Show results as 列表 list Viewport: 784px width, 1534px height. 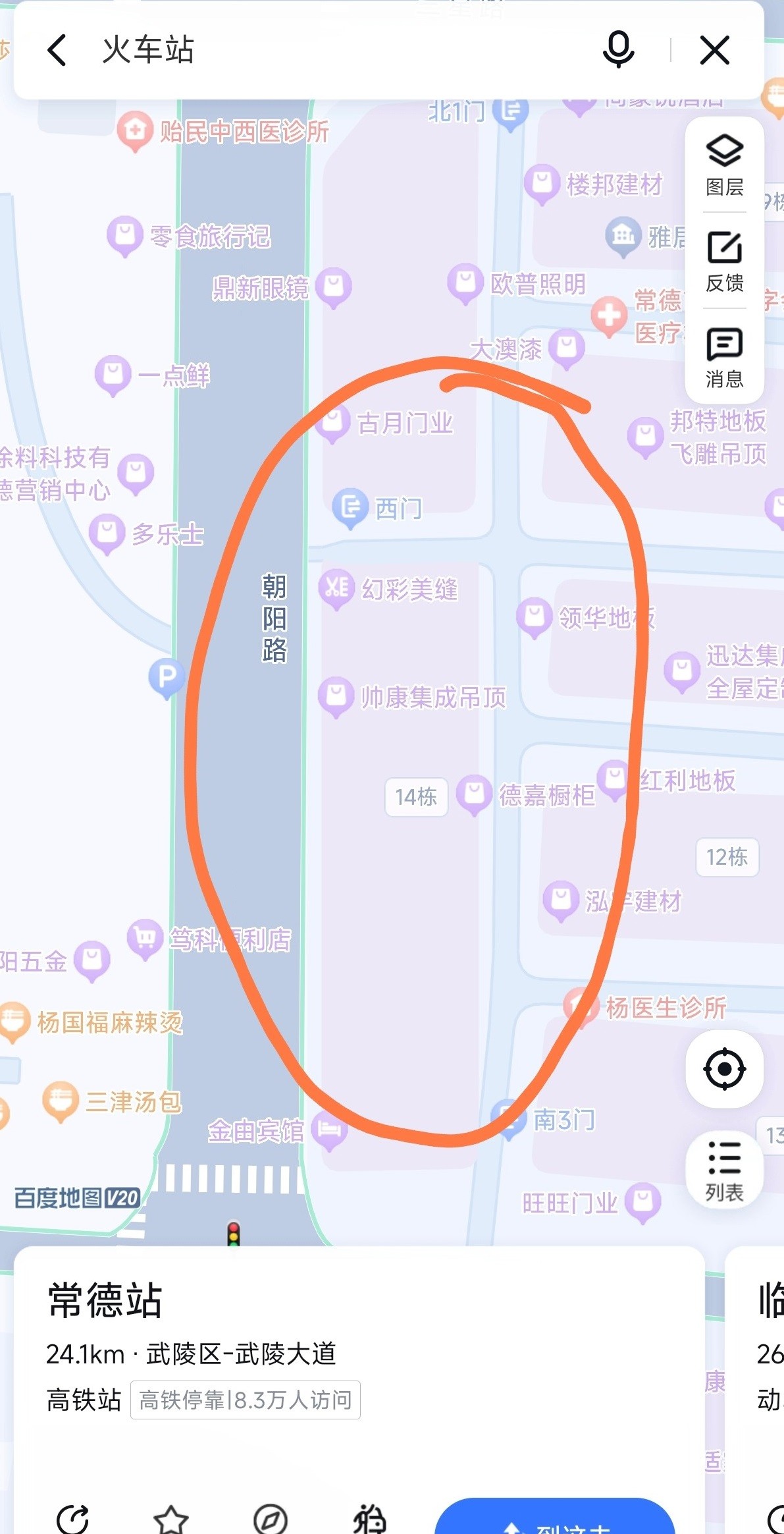click(724, 1172)
